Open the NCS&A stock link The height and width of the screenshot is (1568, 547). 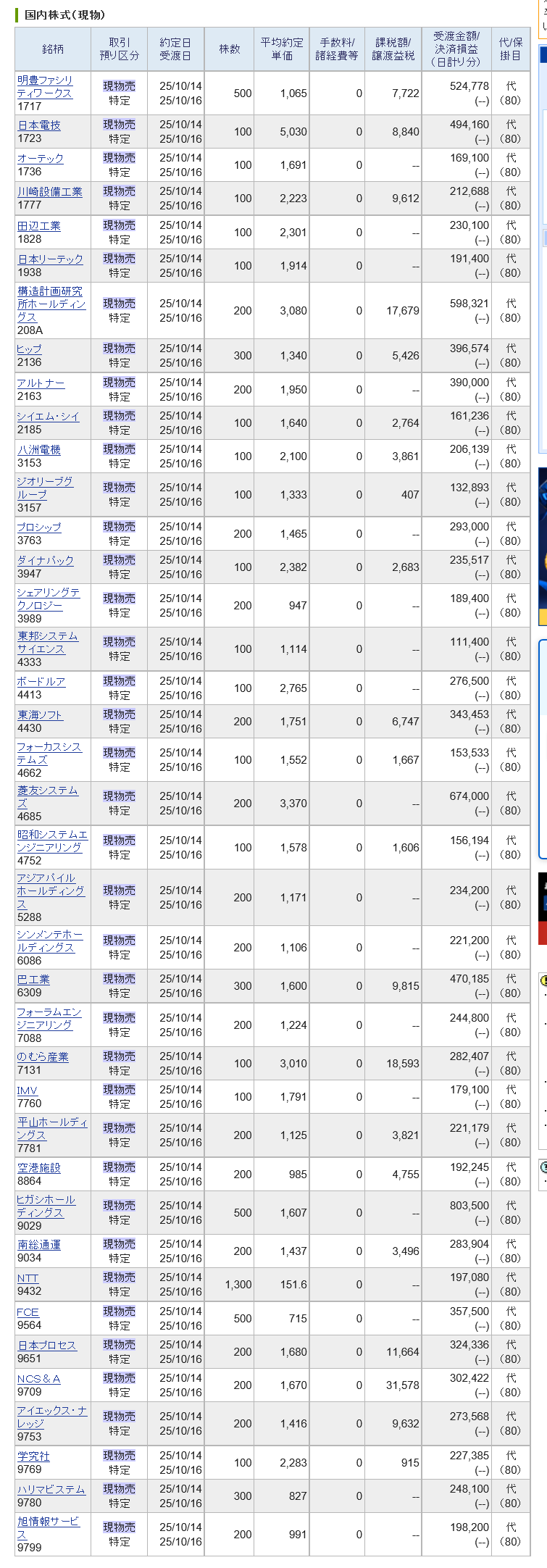tap(39, 1379)
